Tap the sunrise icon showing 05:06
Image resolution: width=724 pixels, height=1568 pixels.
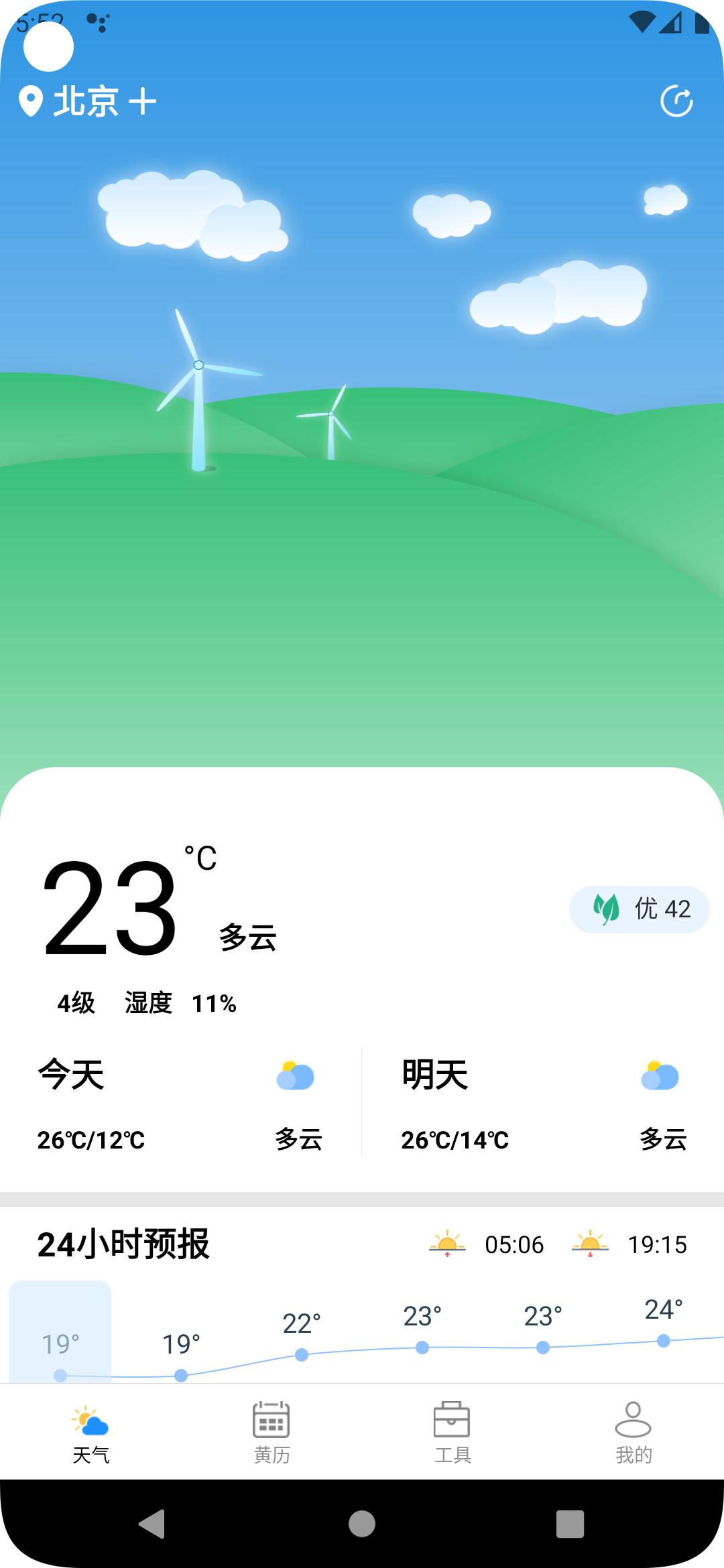[448, 1243]
